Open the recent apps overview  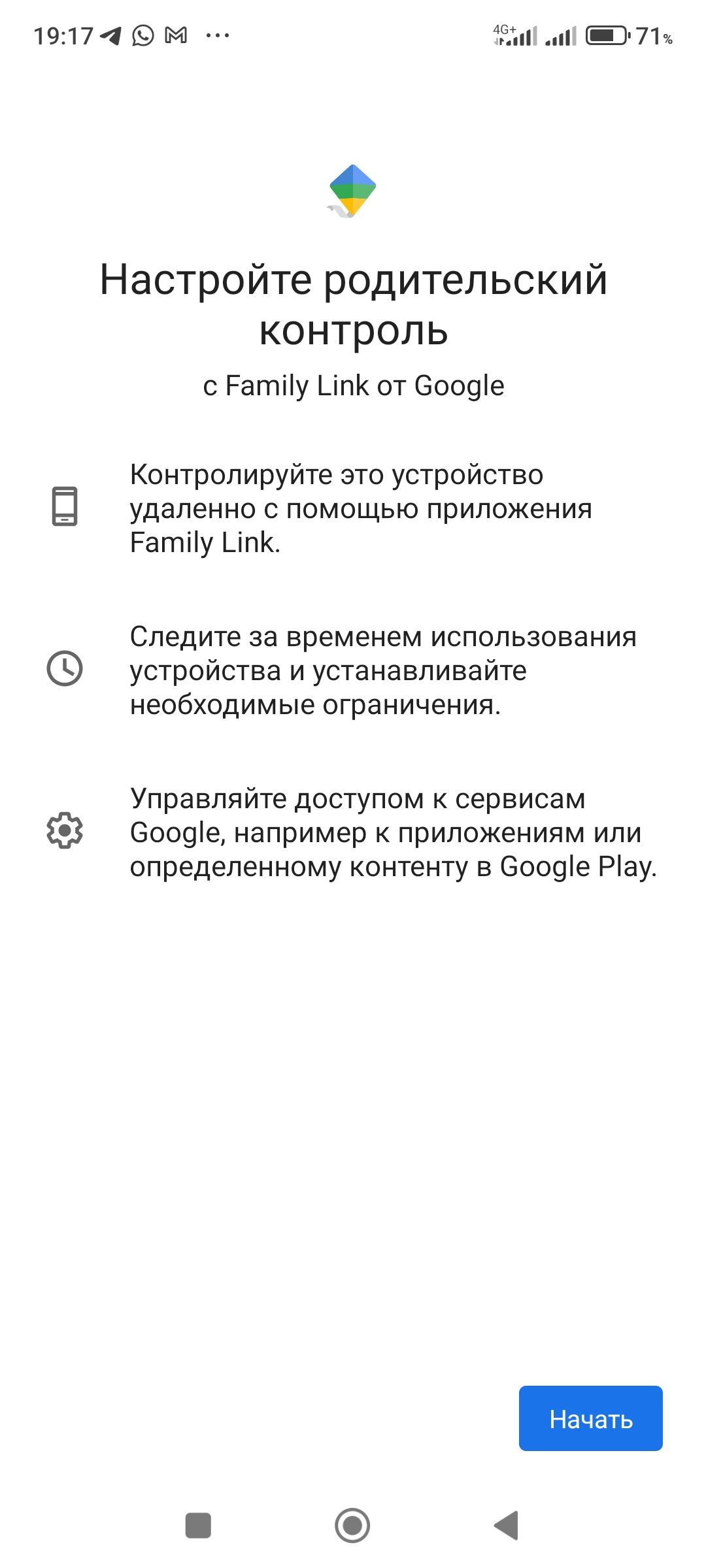[198, 1526]
